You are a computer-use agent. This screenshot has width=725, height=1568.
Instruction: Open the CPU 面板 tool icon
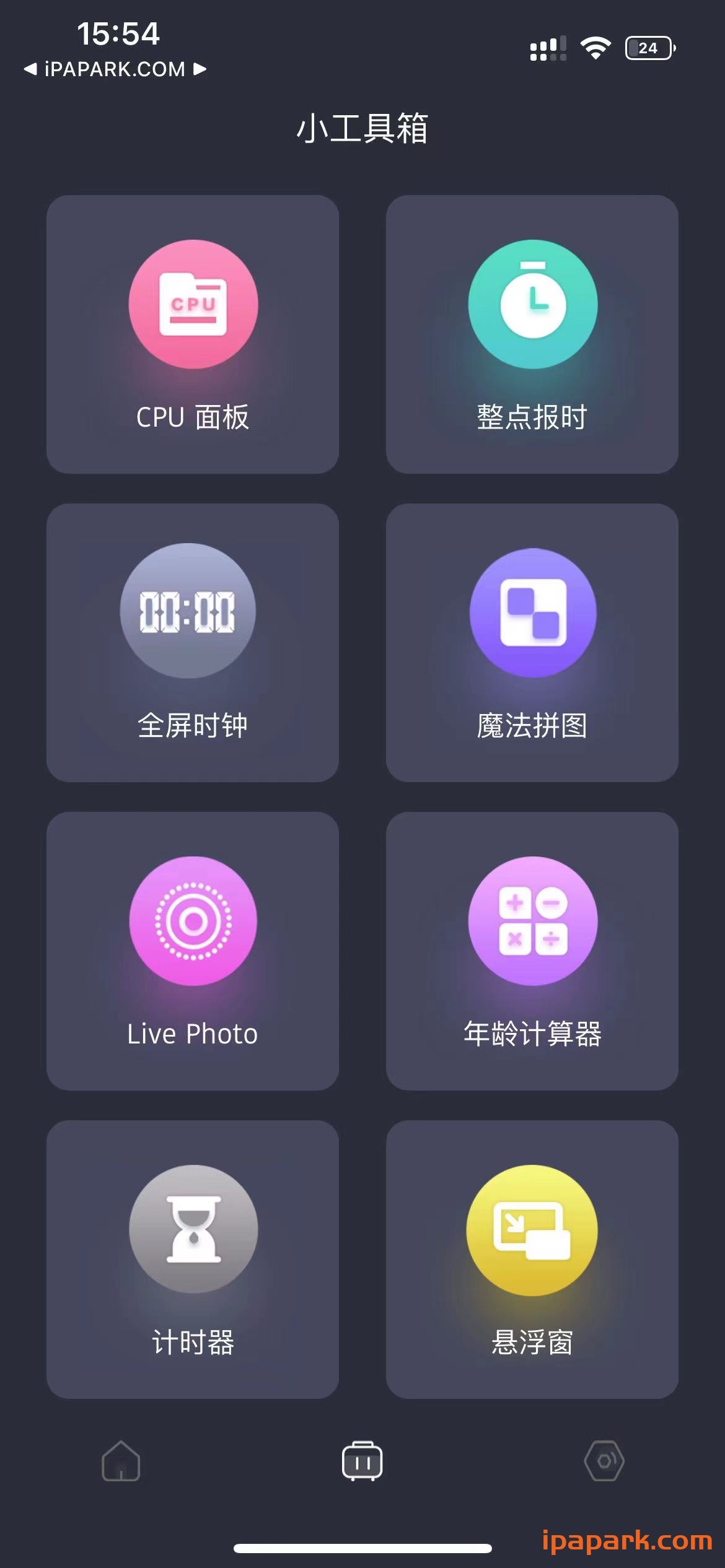tap(193, 303)
